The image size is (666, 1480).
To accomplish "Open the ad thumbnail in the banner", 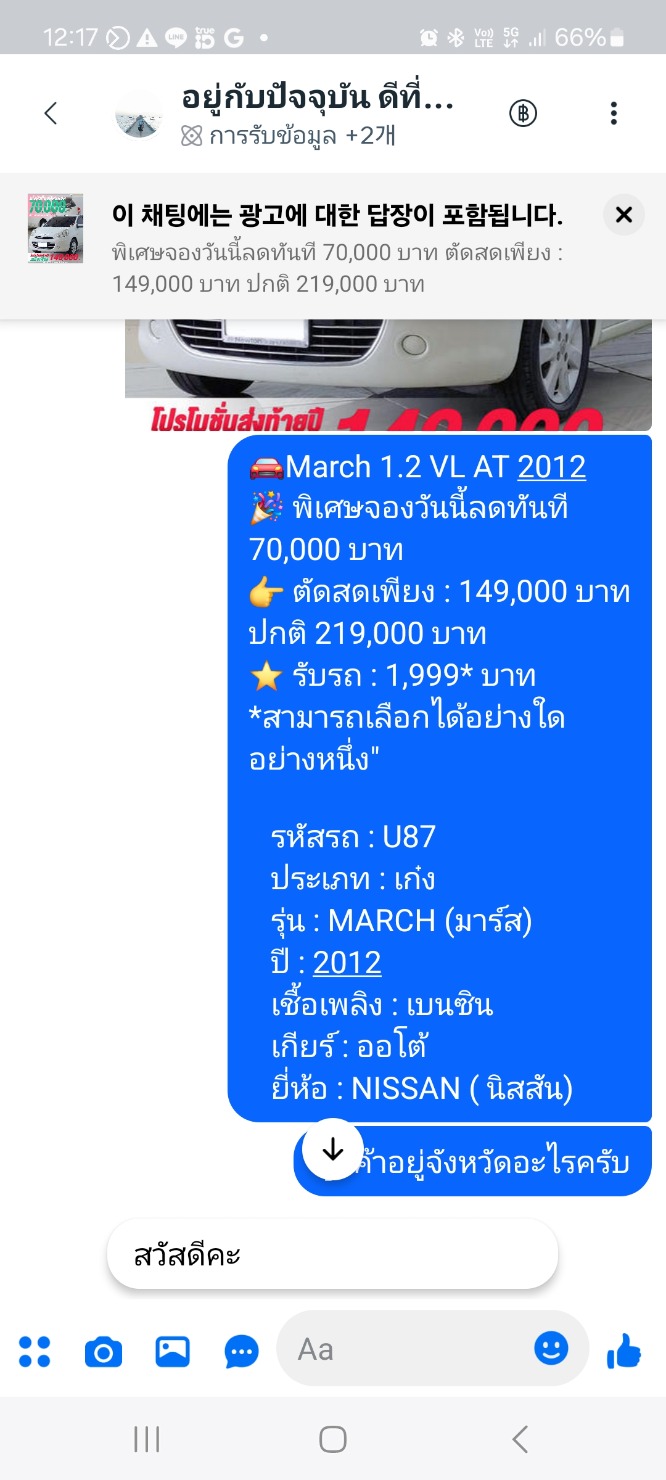I will (x=56, y=229).
